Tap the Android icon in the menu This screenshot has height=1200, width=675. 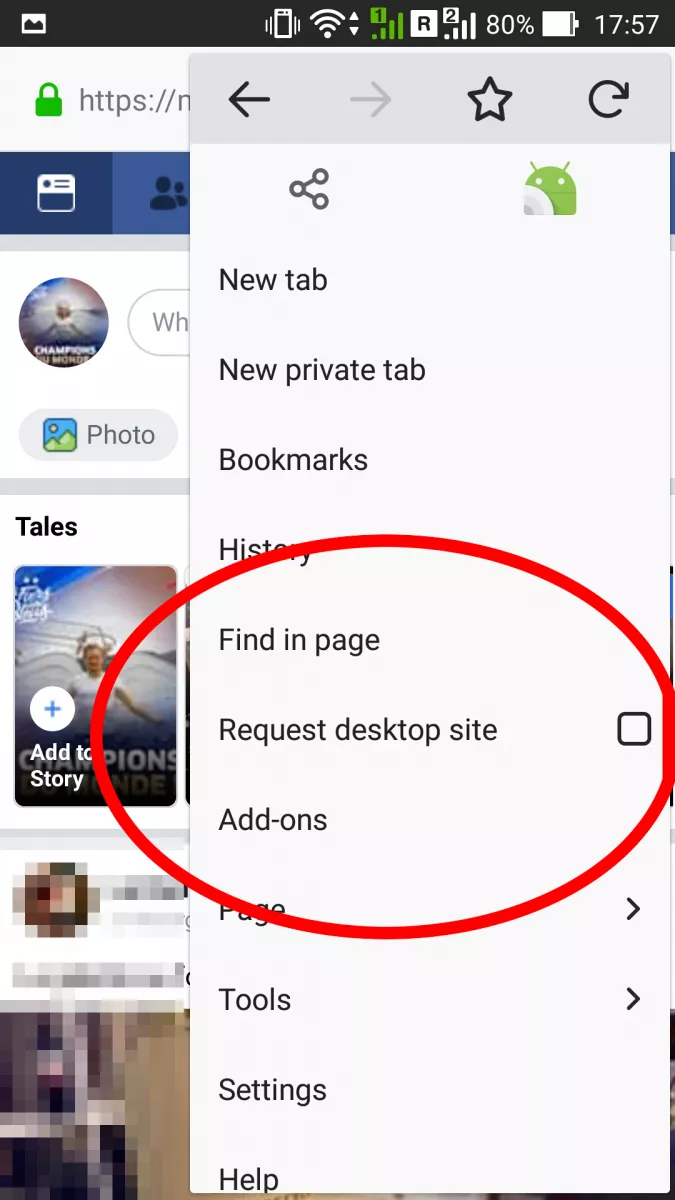pyautogui.click(x=550, y=189)
